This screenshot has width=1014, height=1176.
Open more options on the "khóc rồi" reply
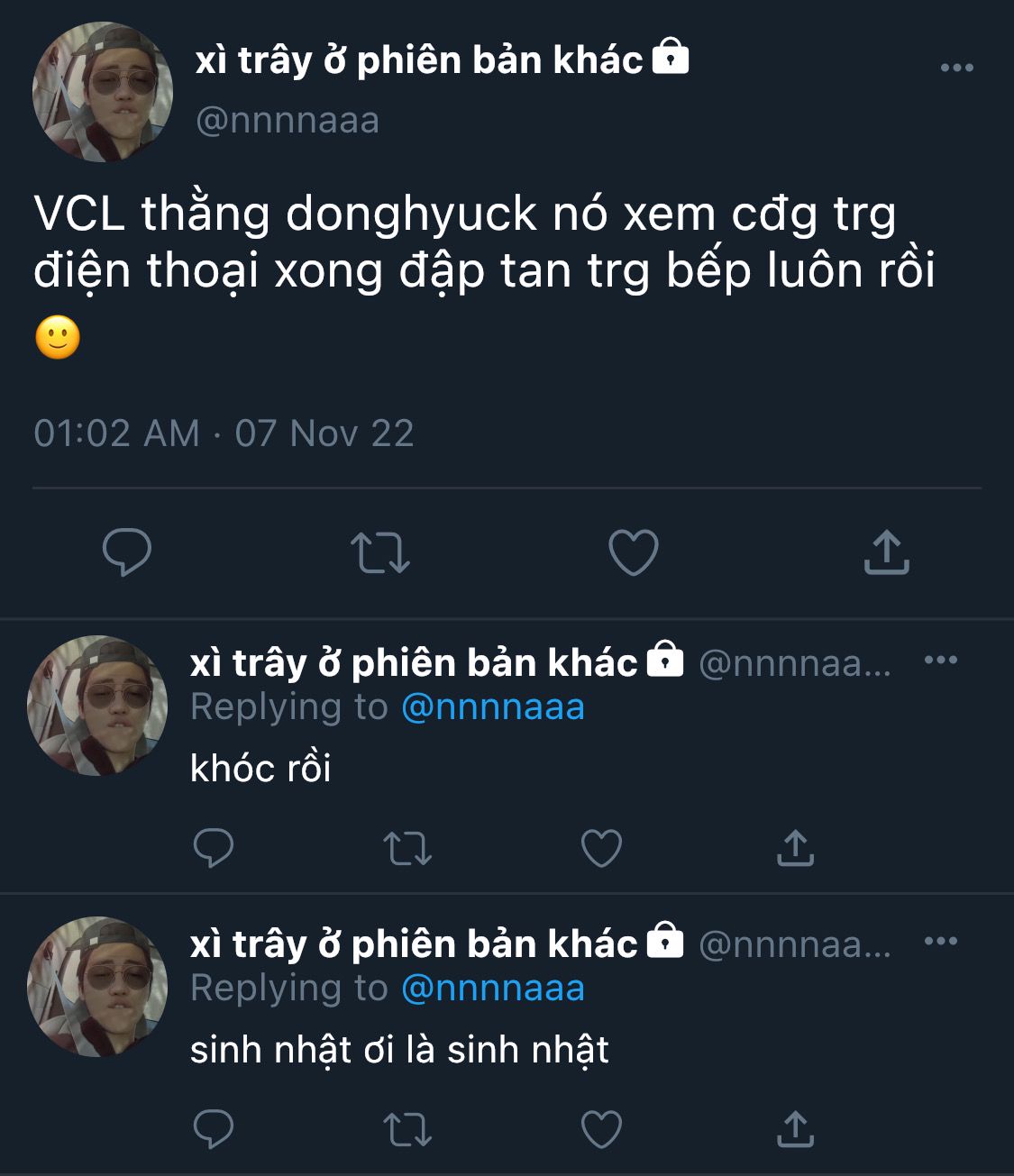click(941, 661)
